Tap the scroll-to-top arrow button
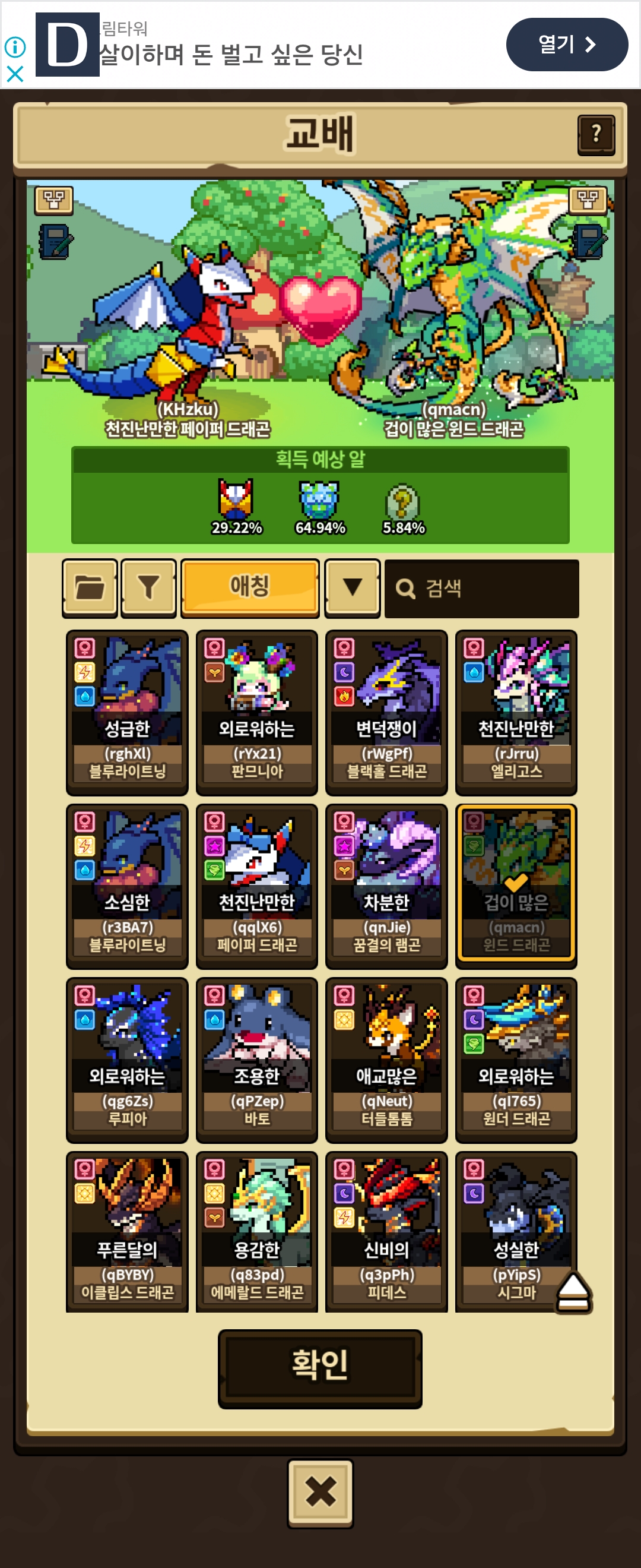 [573, 1292]
